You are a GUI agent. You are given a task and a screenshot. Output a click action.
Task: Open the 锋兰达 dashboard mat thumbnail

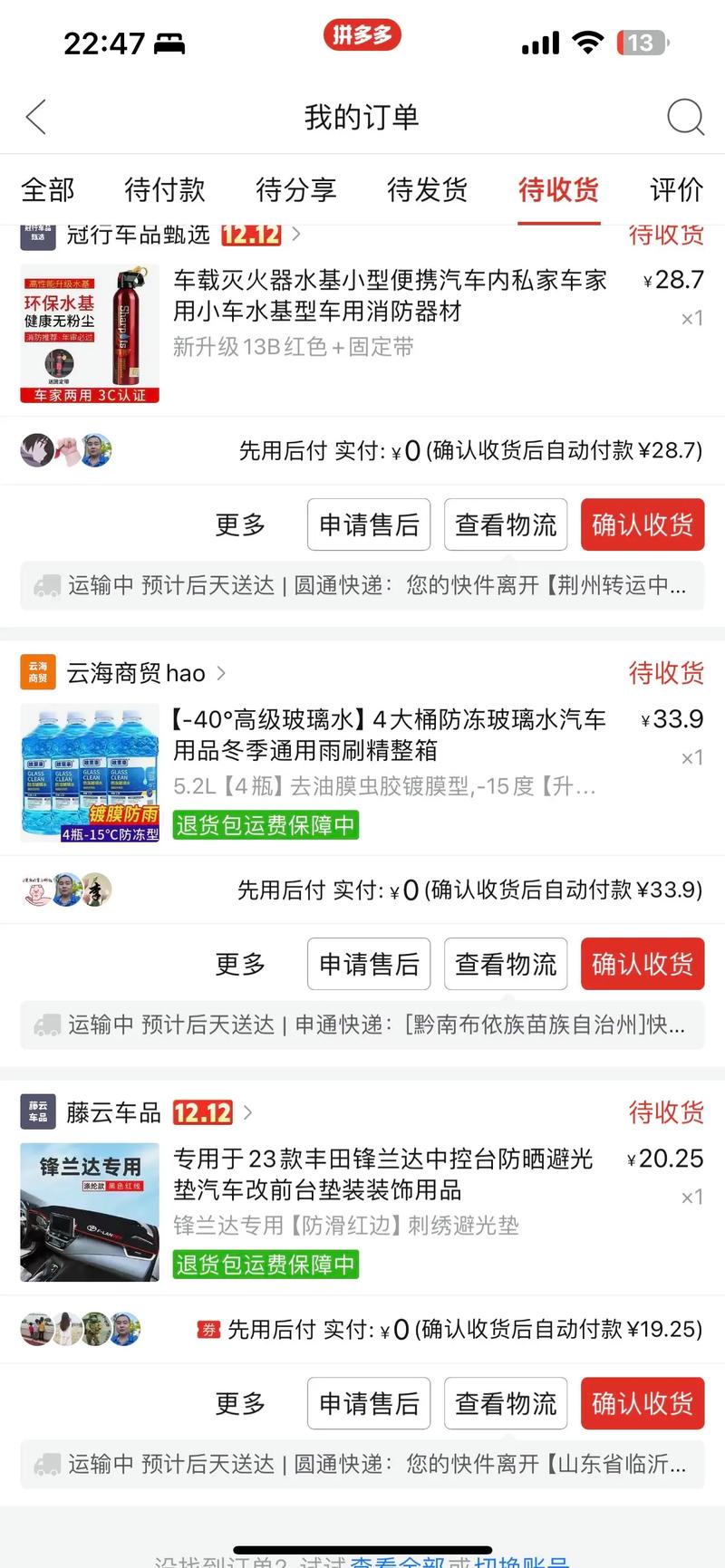(x=89, y=1212)
